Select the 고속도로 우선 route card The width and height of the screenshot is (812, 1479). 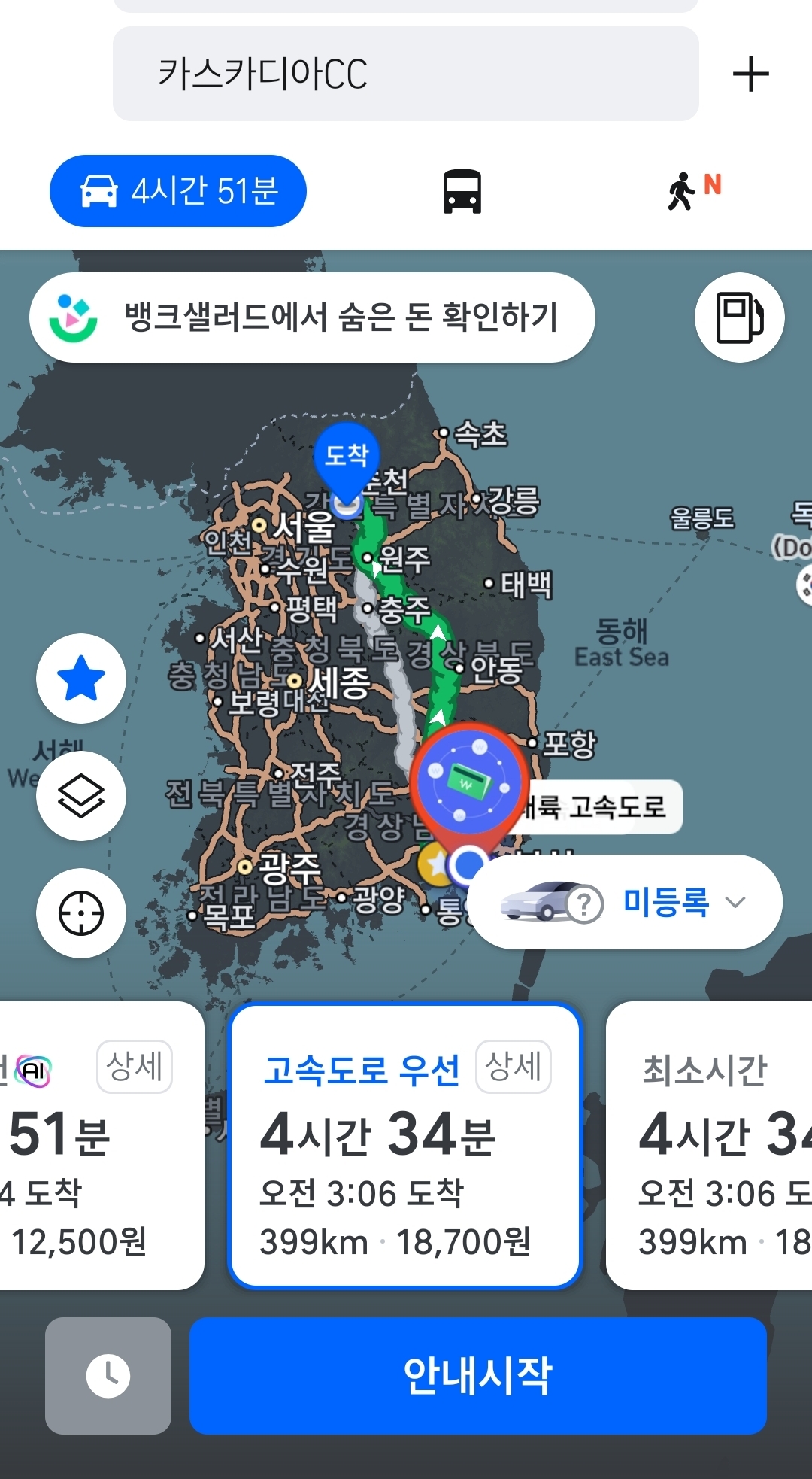[x=405, y=1174]
